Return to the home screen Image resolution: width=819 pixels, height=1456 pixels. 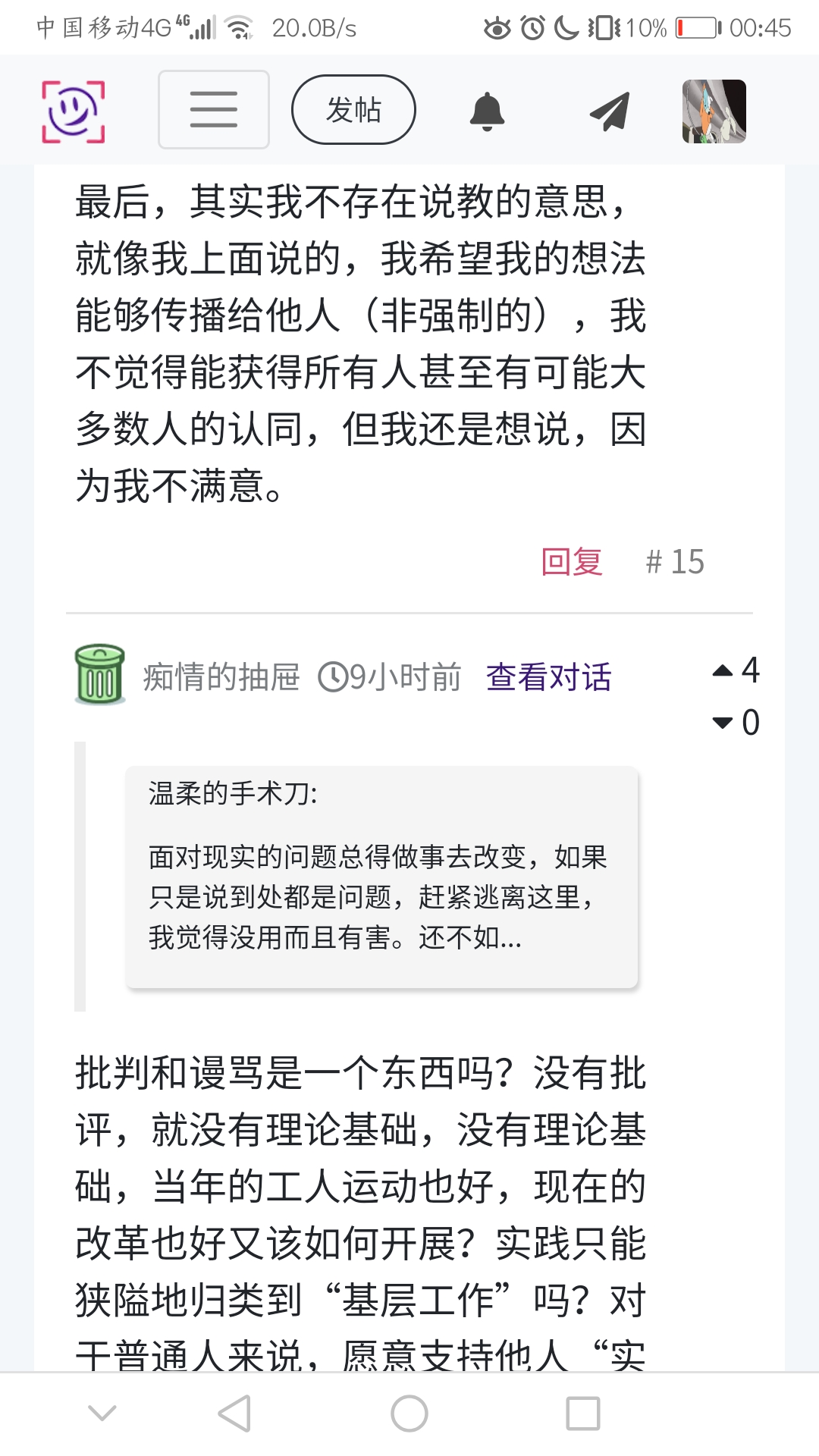409,1414
